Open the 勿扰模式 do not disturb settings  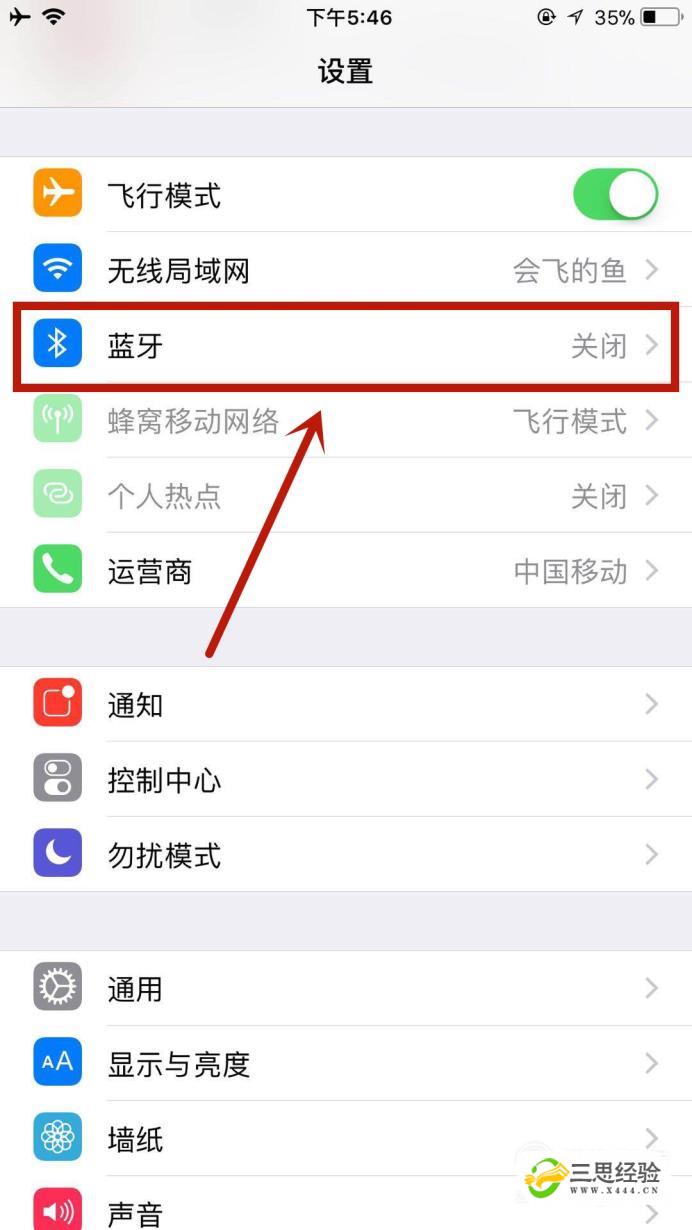click(x=345, y=855)
